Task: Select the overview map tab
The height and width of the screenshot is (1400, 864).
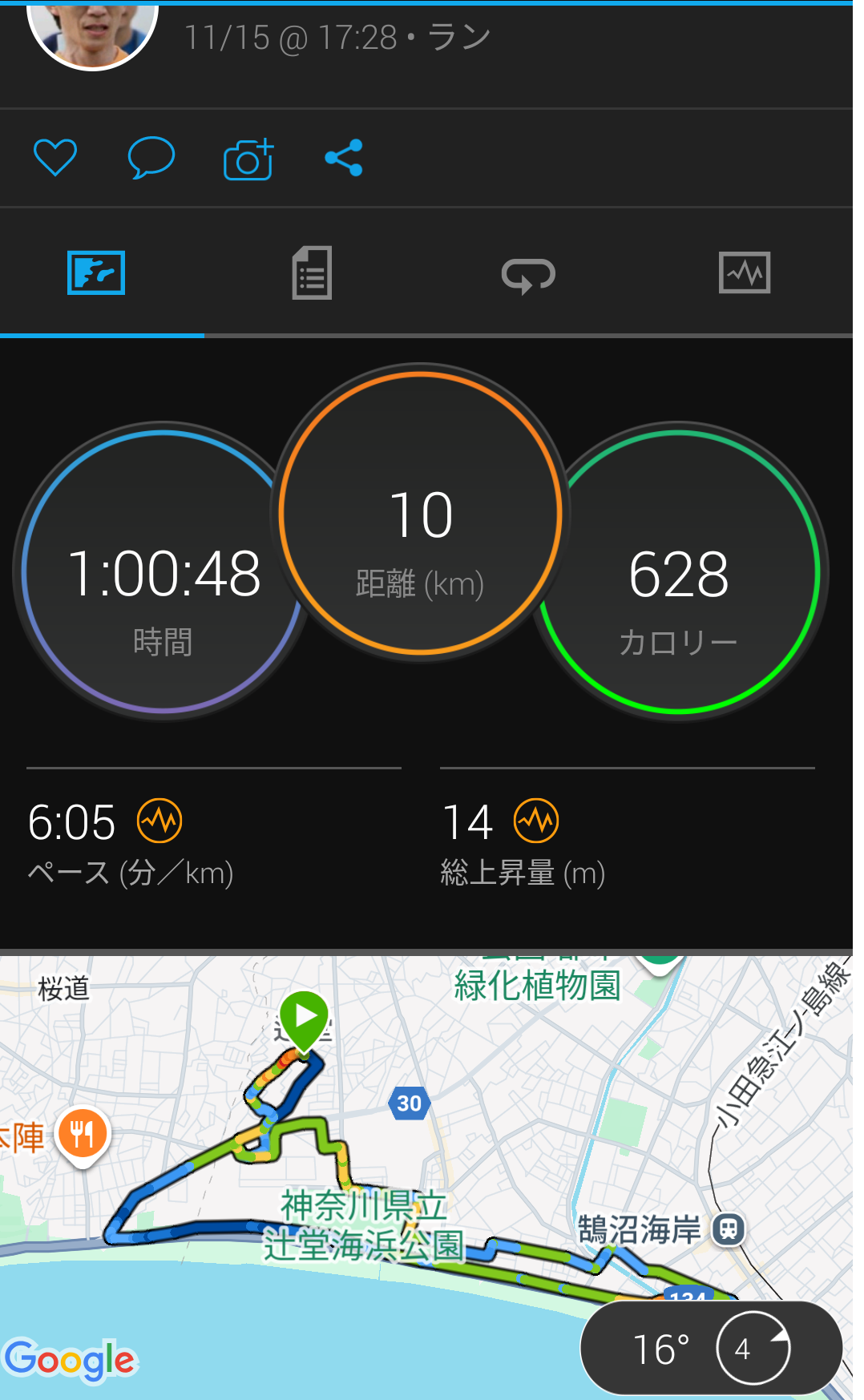Action: coord(96,273)
